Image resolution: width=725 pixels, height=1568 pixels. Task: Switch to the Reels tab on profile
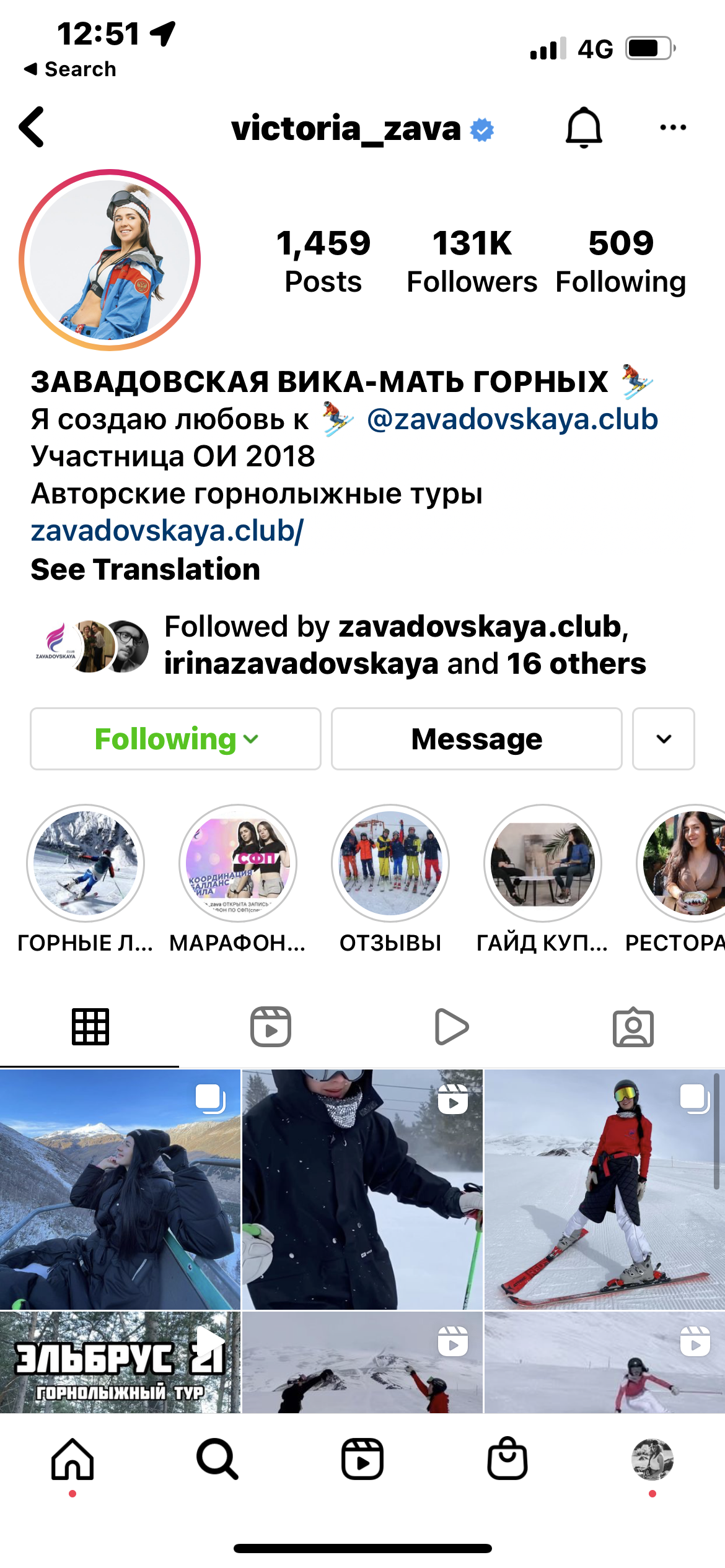pos(271,1027)
